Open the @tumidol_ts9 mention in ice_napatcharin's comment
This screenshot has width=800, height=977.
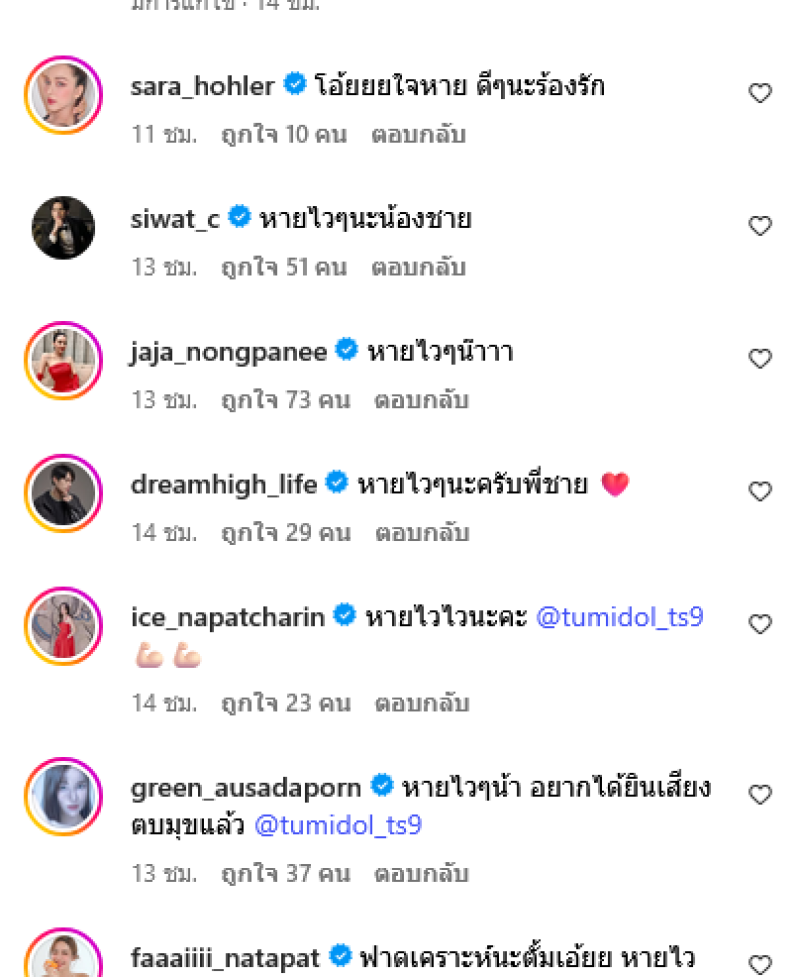pyautogui.click(x=620, y=617)
